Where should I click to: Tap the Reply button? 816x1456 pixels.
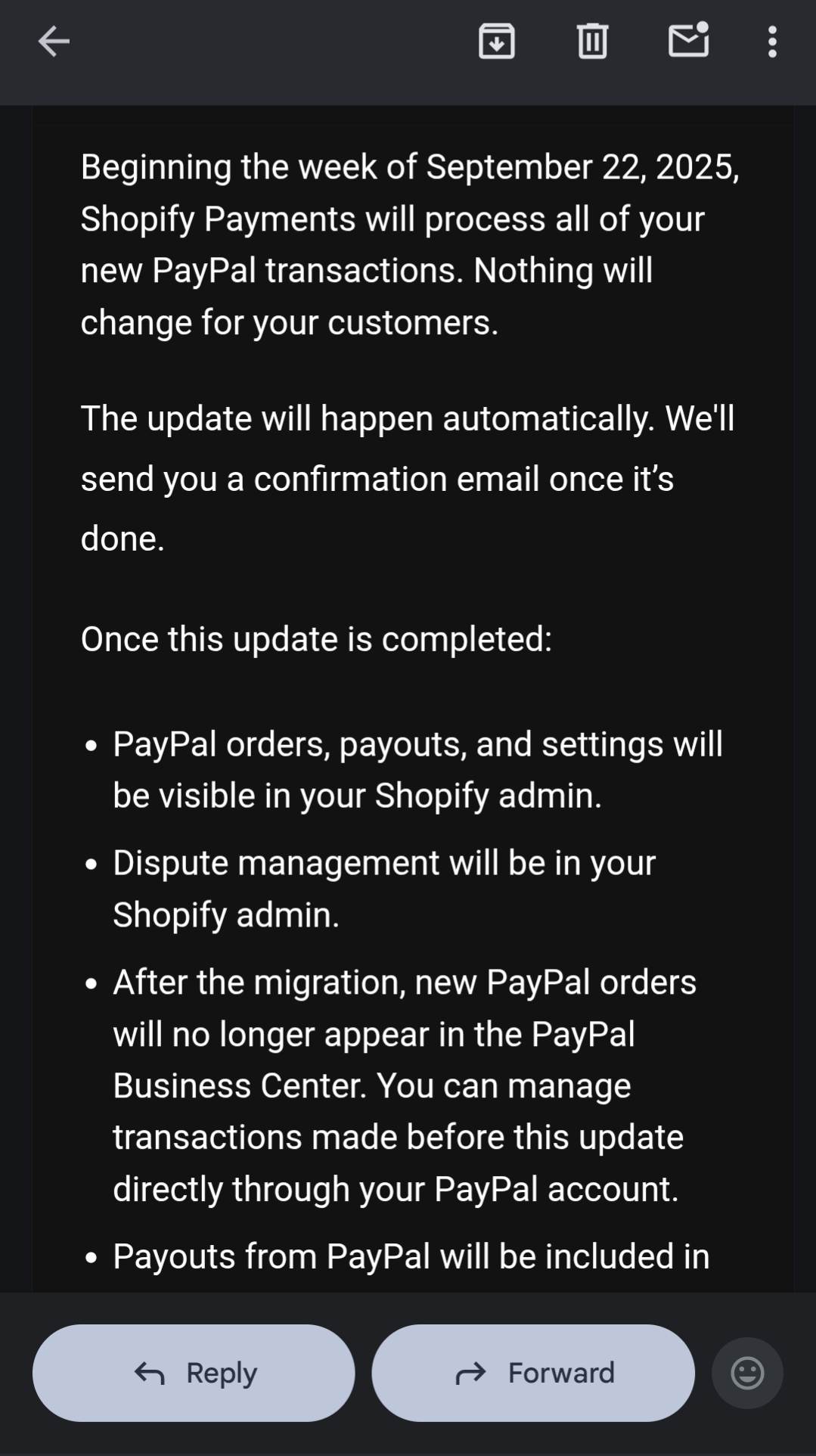[194, 1373]
